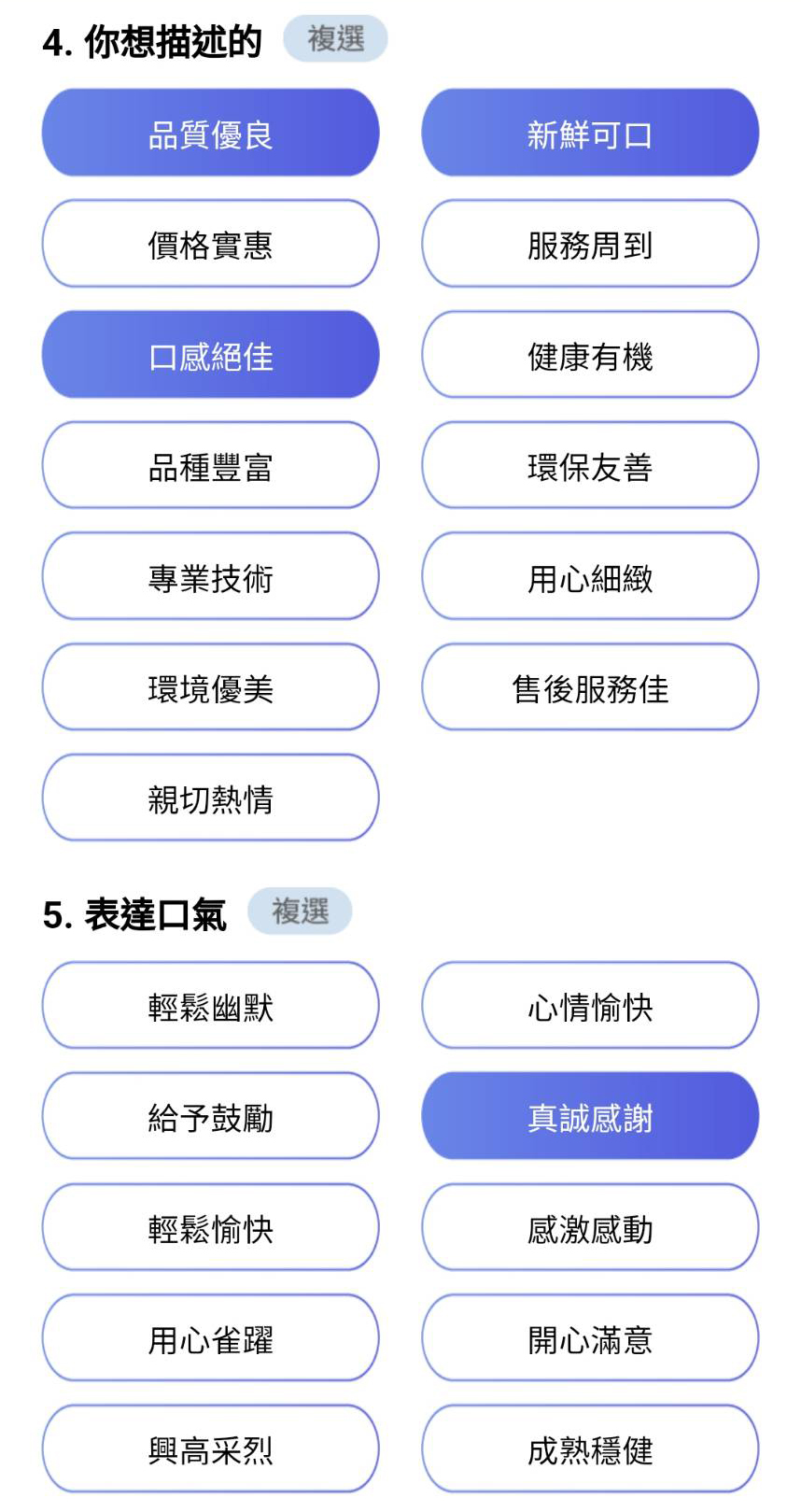Pick the 心情愉快 tone
This screenshot has width=801, height=1512.
590,1006
